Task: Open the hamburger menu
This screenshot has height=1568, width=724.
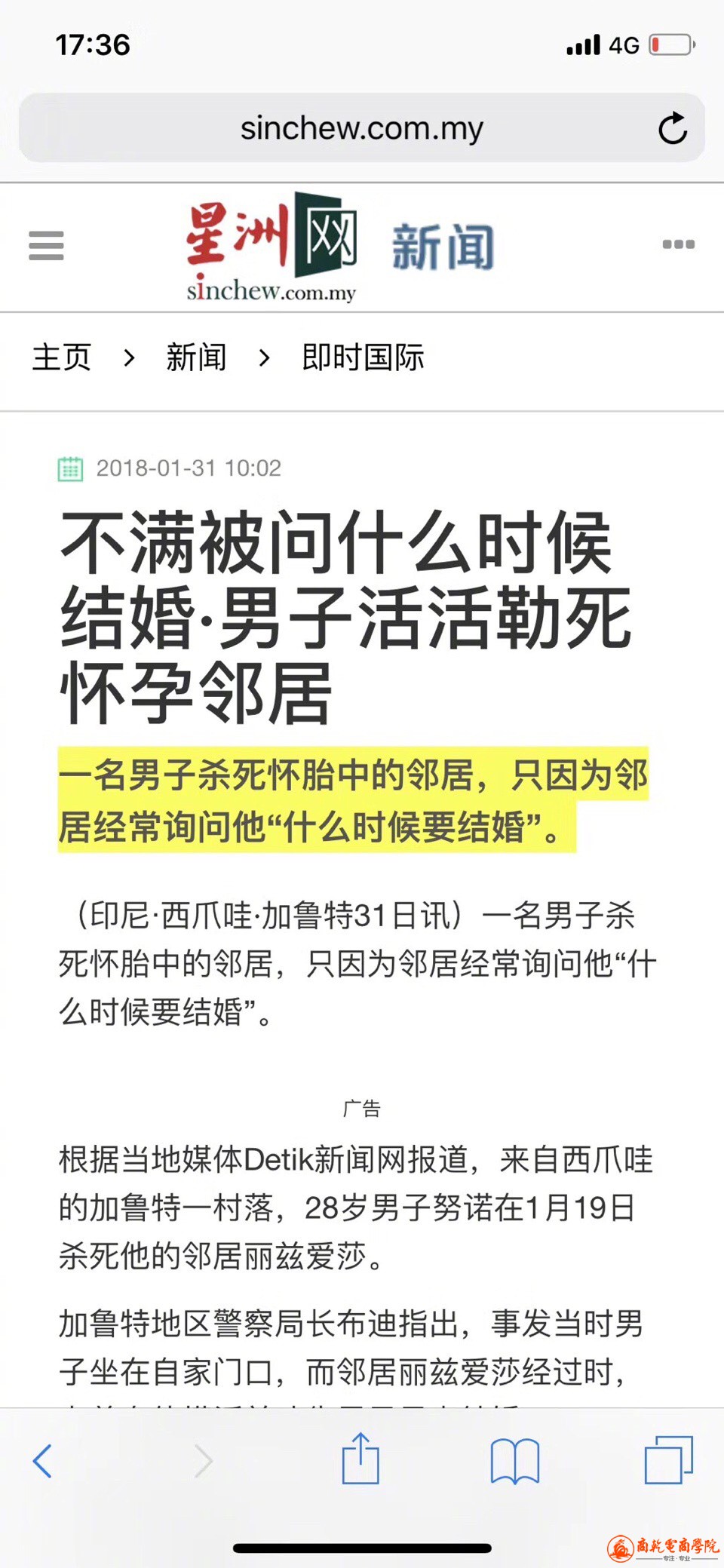Action: (x=46, y=246)
